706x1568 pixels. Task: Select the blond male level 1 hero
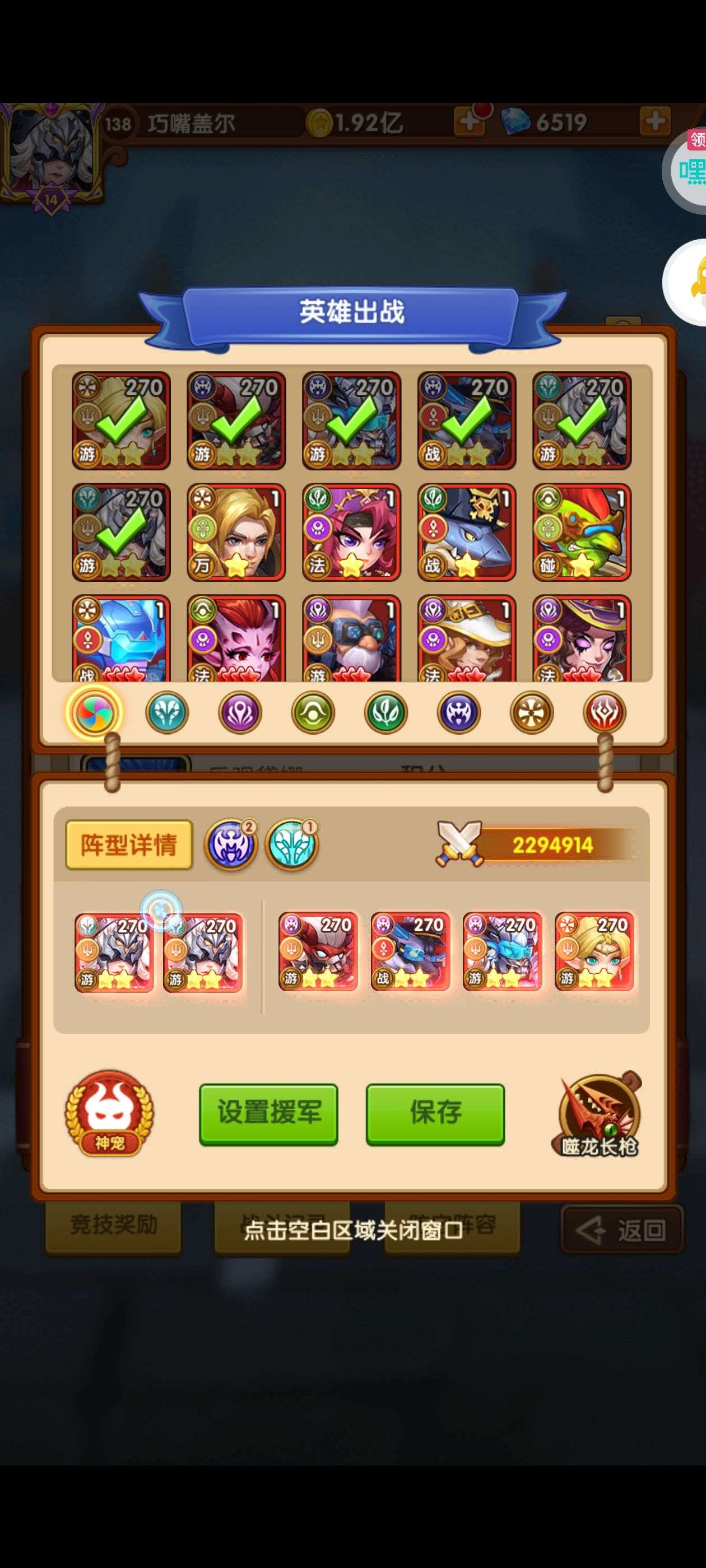click(236, 532)
